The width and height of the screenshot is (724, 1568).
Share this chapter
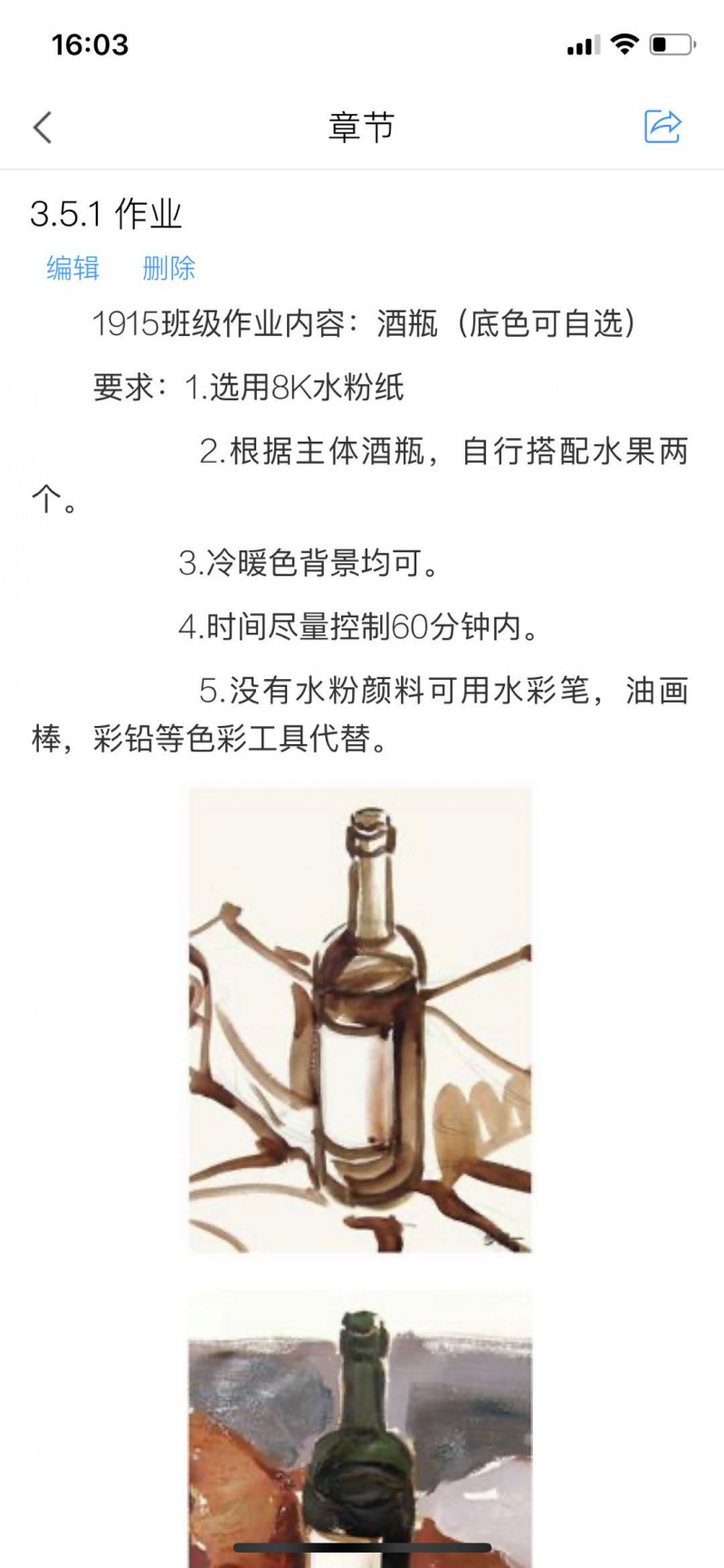coord(662,127)
